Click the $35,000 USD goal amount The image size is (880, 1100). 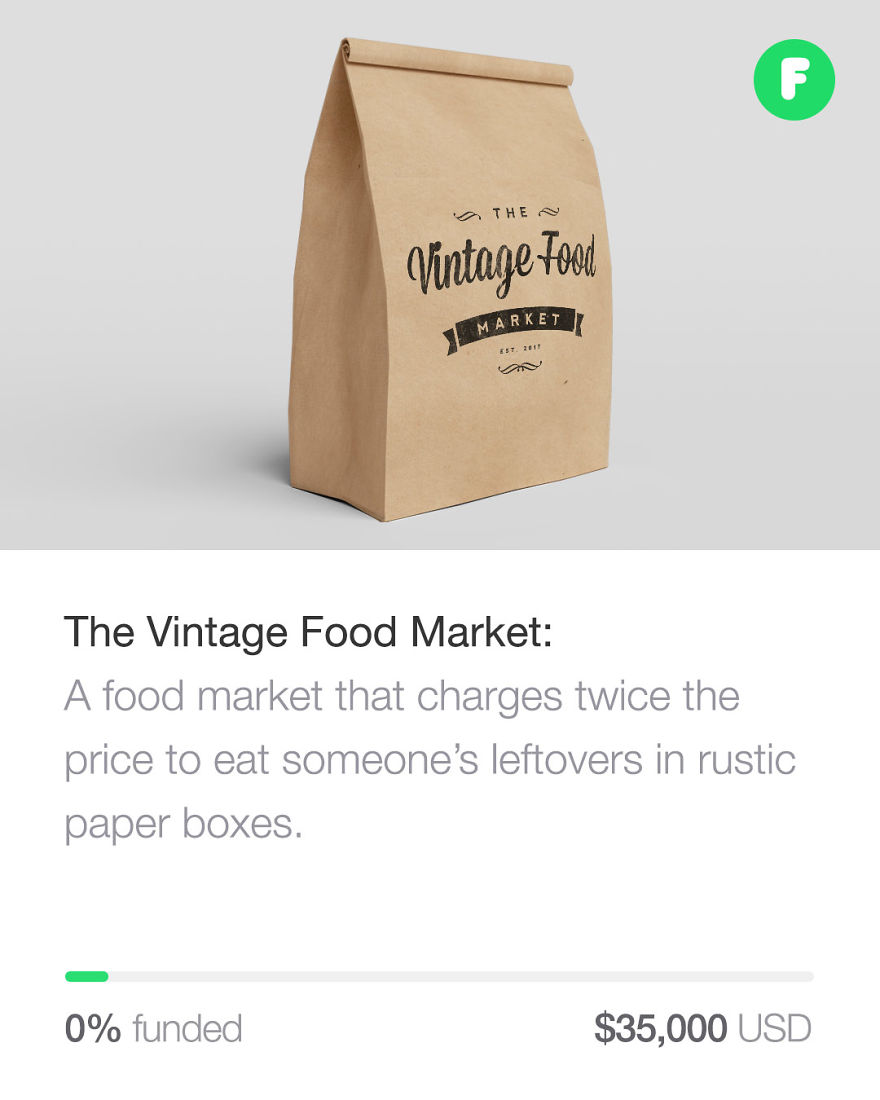pyautogui.click(x=660, y=1028)
